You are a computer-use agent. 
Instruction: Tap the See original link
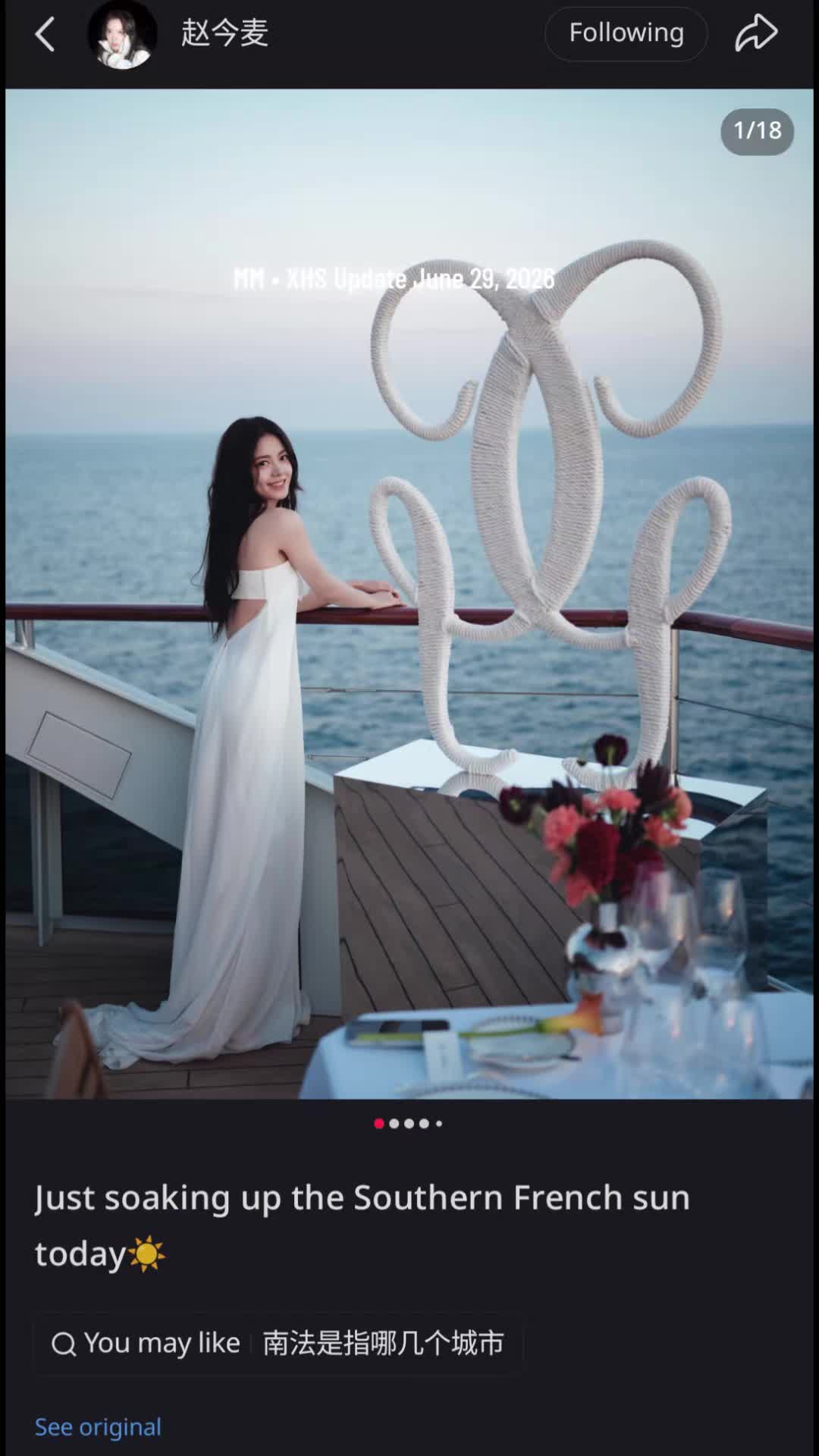[x=98, y=1426]
